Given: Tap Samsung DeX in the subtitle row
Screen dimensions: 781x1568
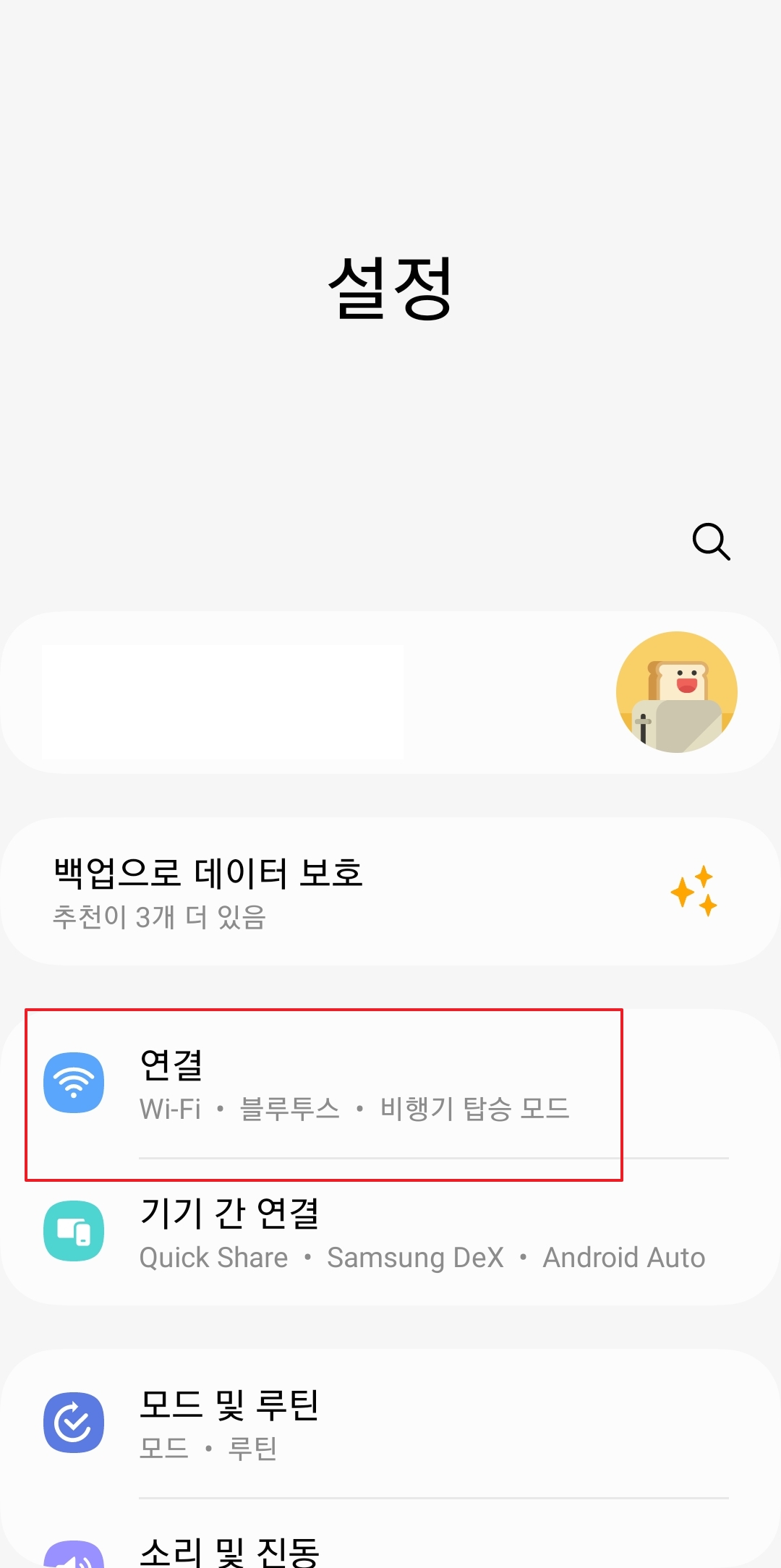Looking at the screenshot, I should (x=416, y=1258).
